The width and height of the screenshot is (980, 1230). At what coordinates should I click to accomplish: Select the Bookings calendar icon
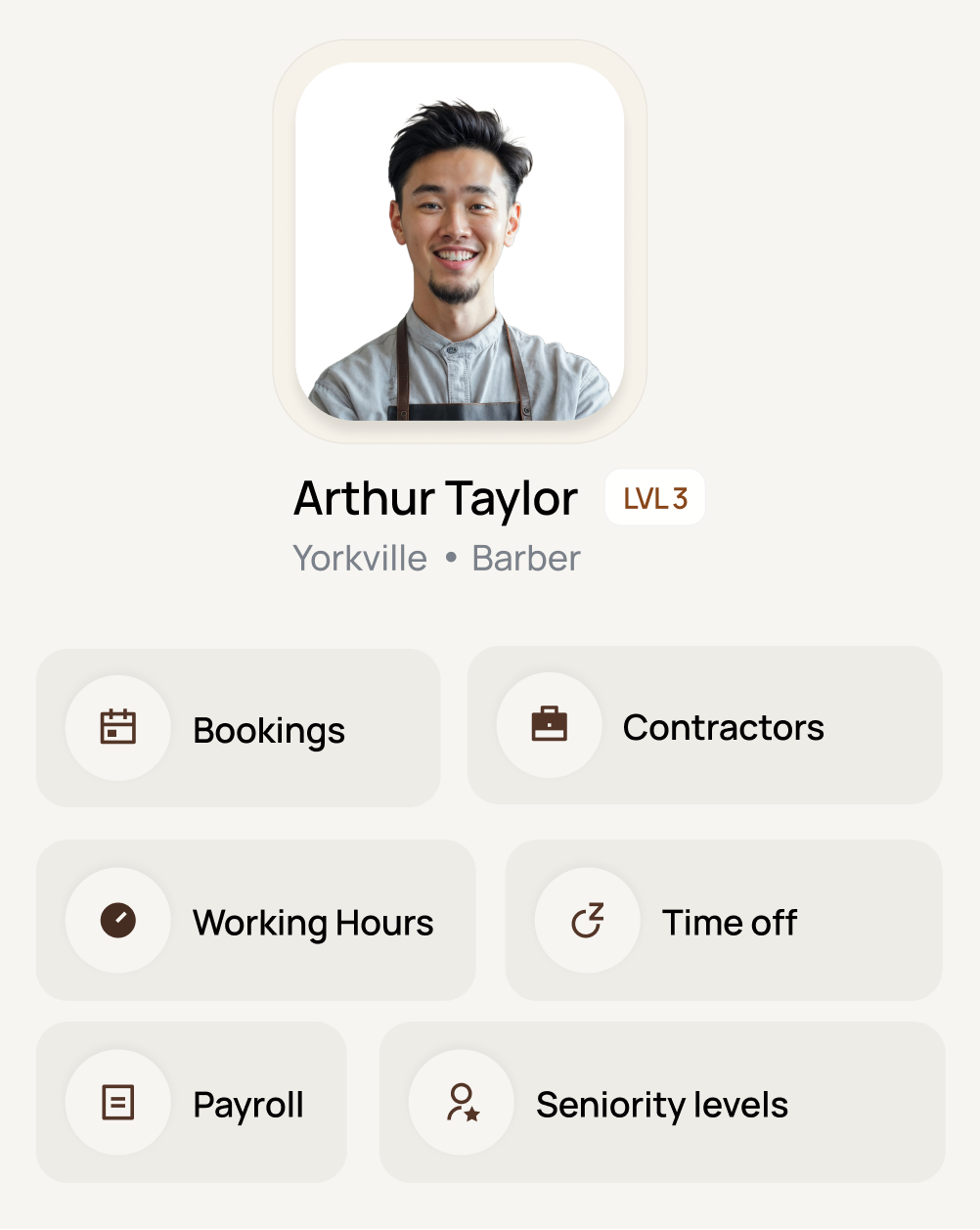tap(118, 727)
